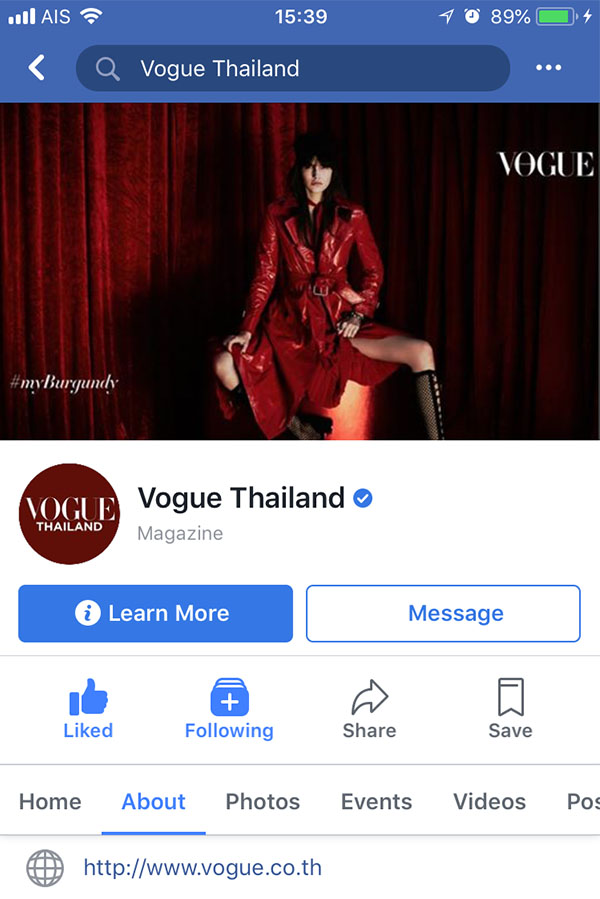Message Vogue Thailand

[443, 613]
